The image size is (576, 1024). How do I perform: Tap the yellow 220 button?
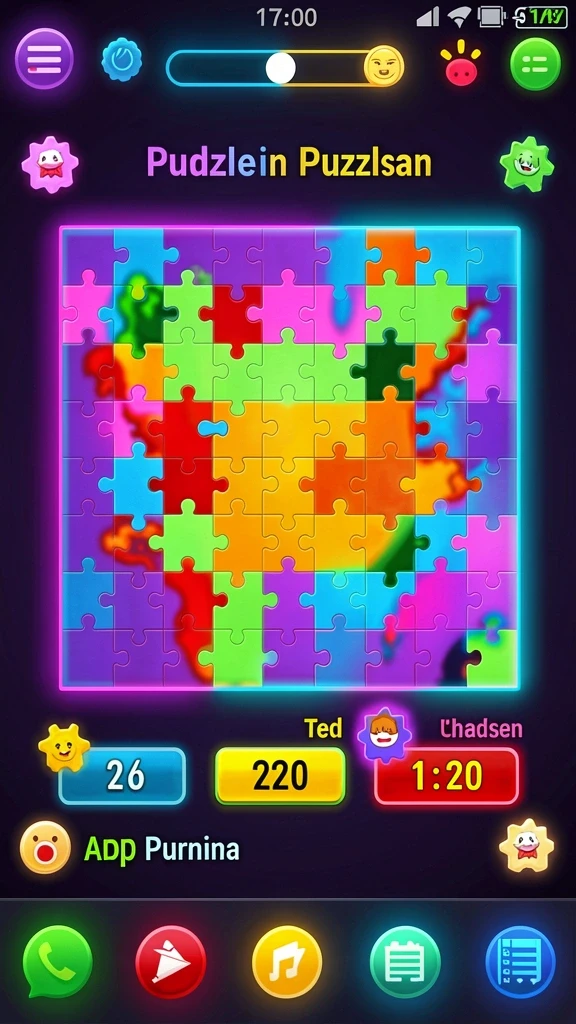pos(280,775)
